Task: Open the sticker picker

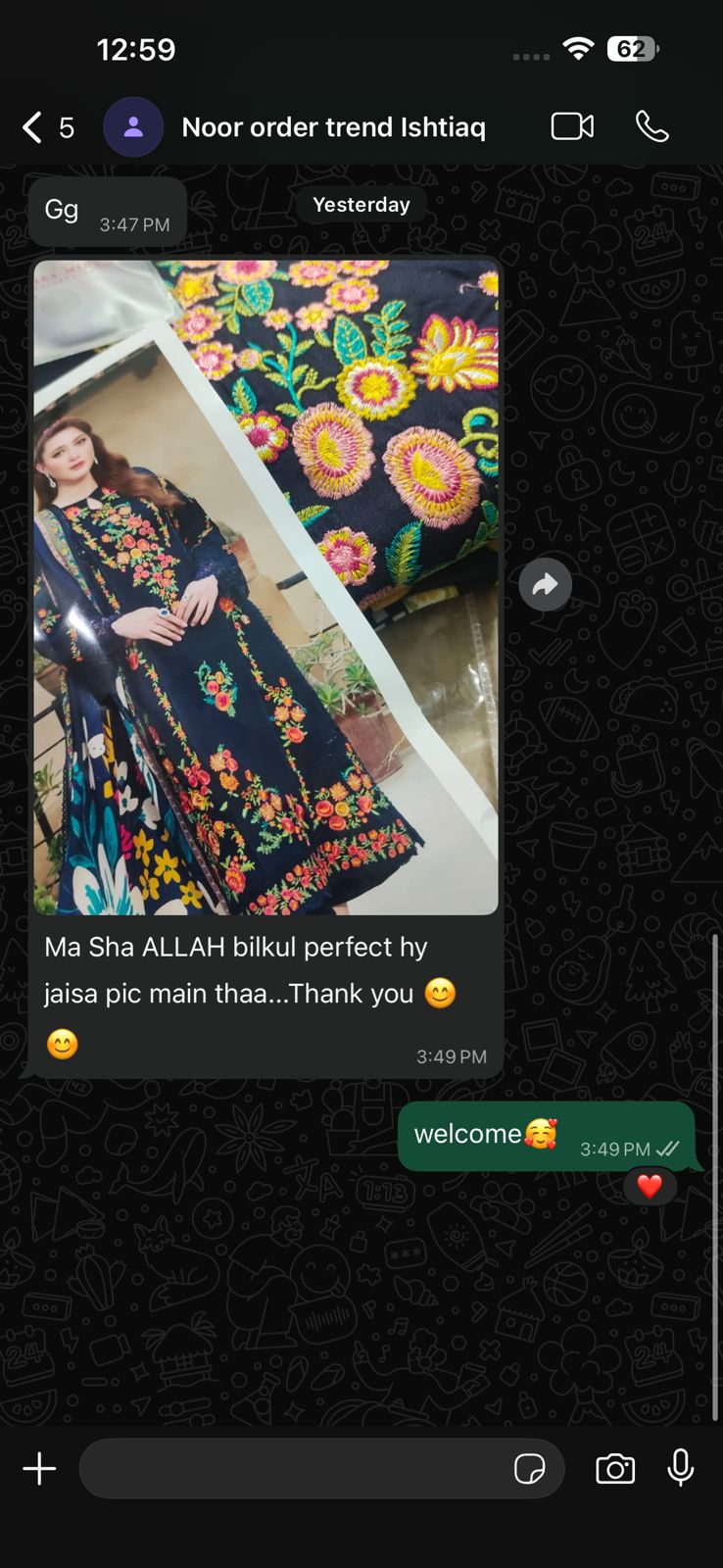Action: pos(530,1468)
